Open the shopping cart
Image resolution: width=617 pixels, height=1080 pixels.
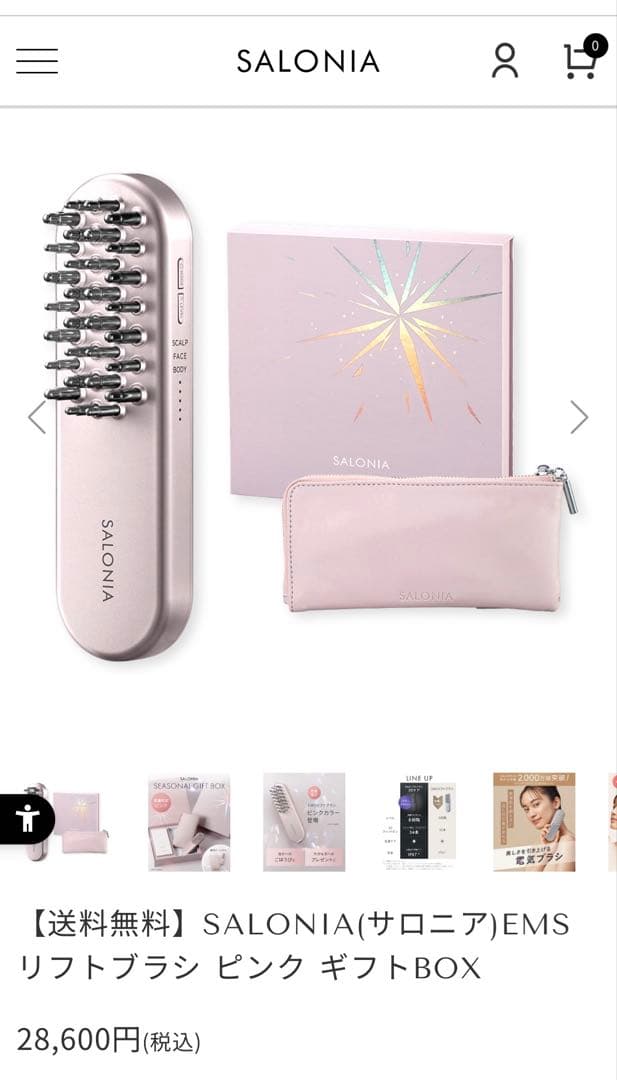[x=581, y=60]
